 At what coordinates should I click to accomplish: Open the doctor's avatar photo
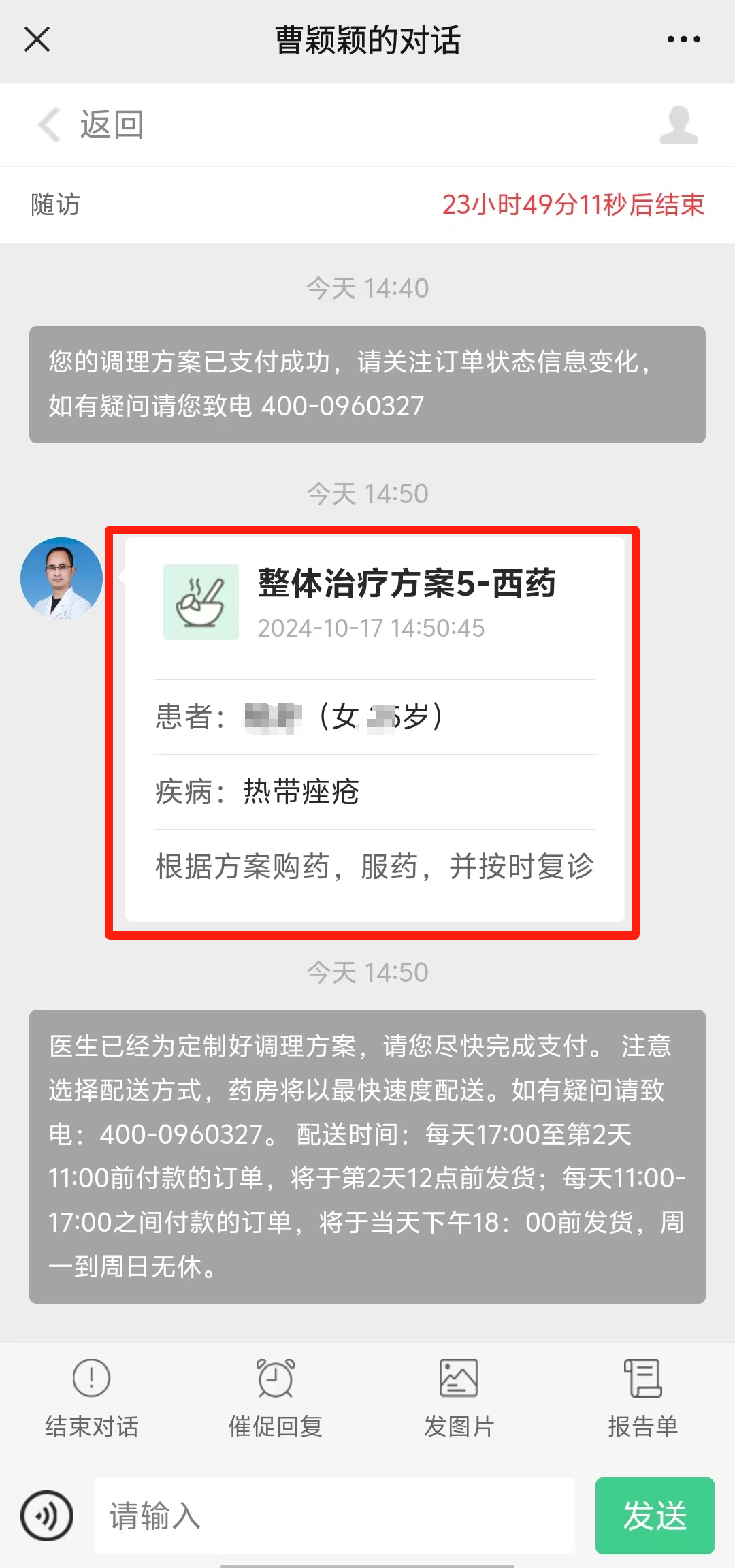click(61, 578)
